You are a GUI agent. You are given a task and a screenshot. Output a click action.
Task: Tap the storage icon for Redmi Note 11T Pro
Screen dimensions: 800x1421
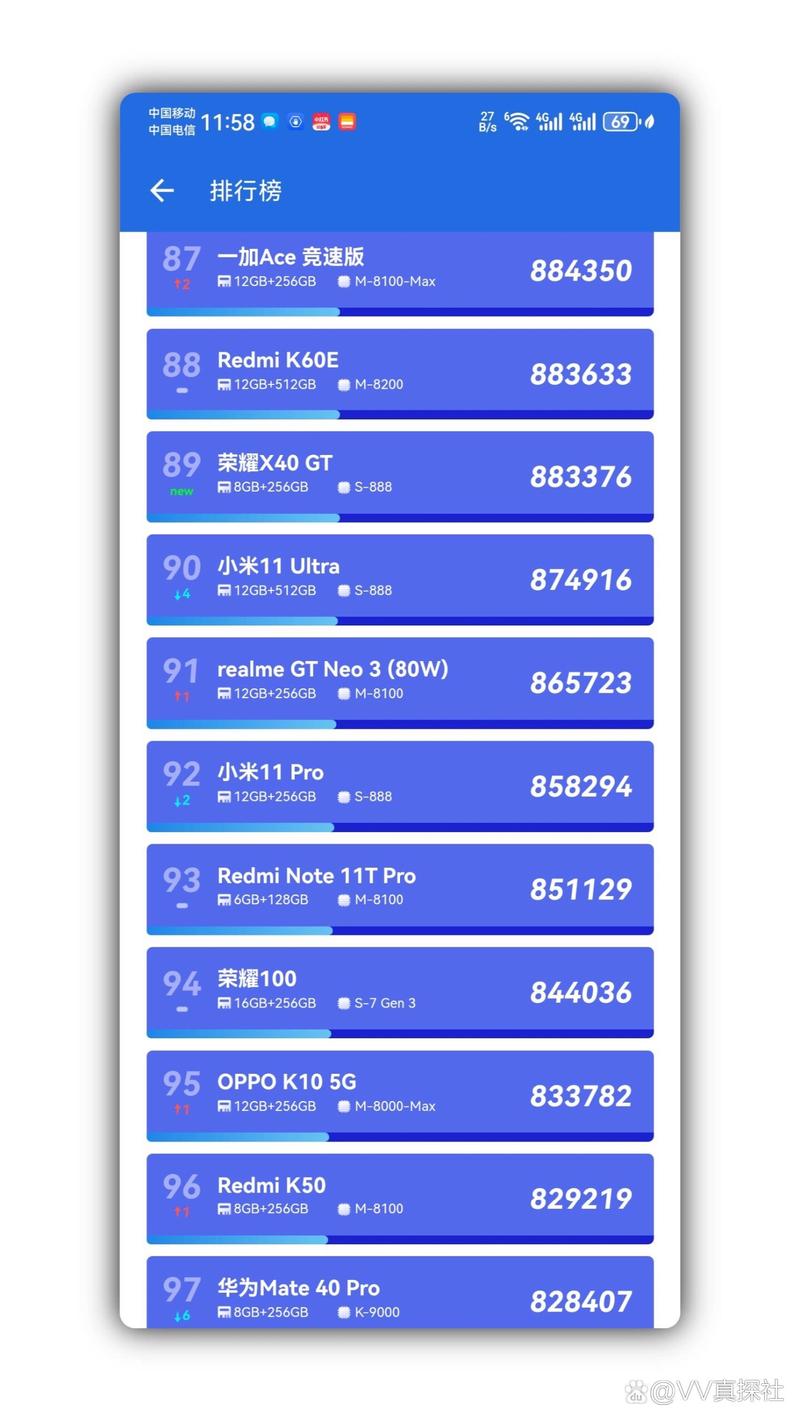[226, 899]
